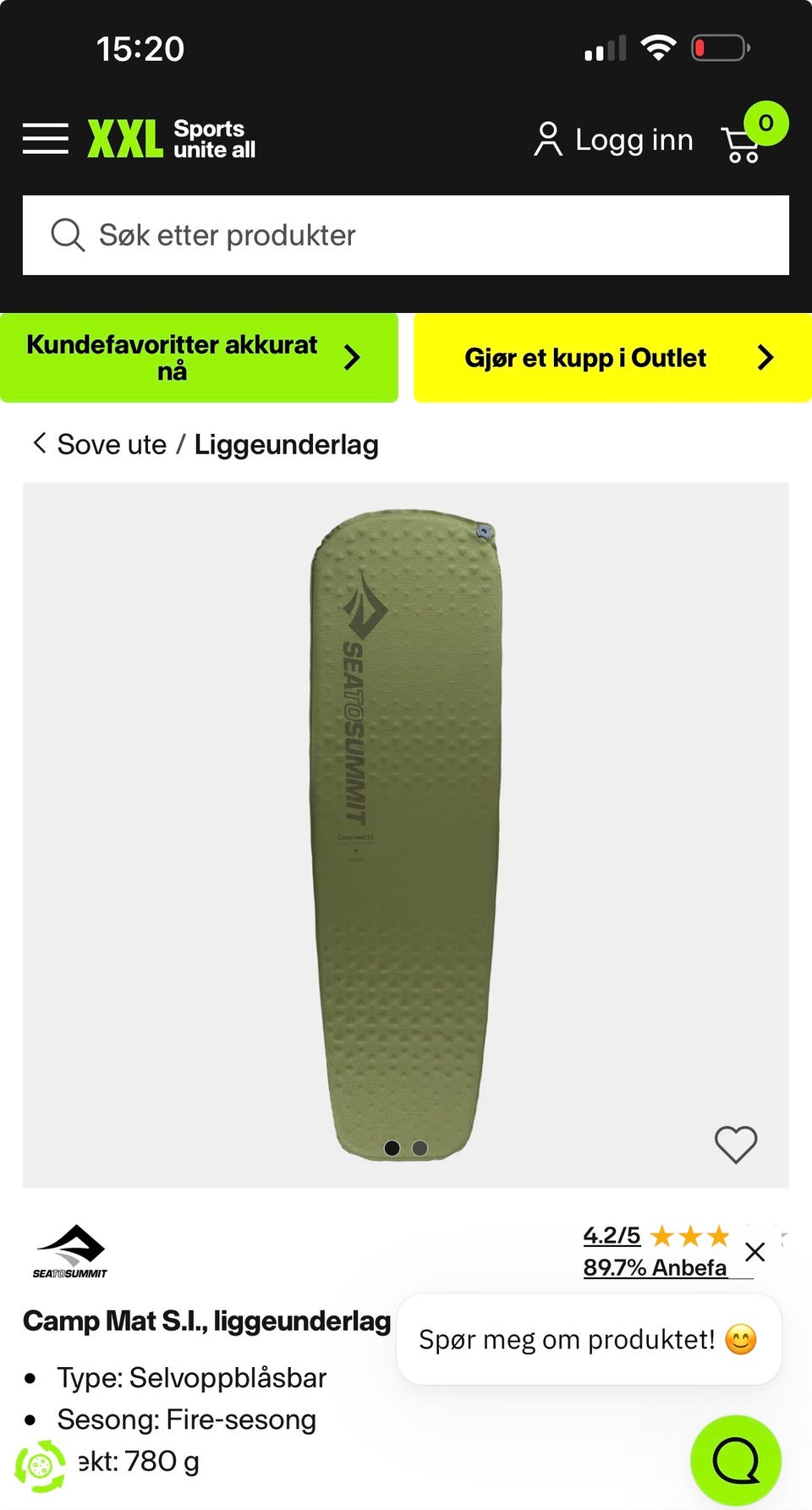The width and height of the screenshot is (812, 1510).
Task: Tap the Søk etter produkter search field
Action: (x=406, y=235)
